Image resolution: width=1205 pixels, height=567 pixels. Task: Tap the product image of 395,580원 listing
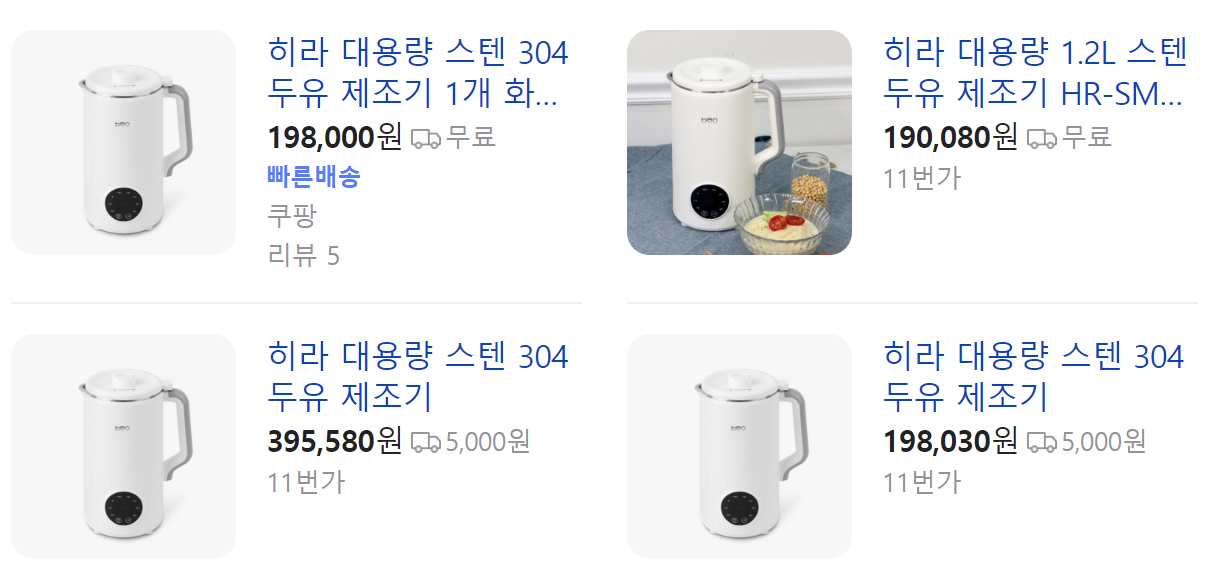click(123, 446)
